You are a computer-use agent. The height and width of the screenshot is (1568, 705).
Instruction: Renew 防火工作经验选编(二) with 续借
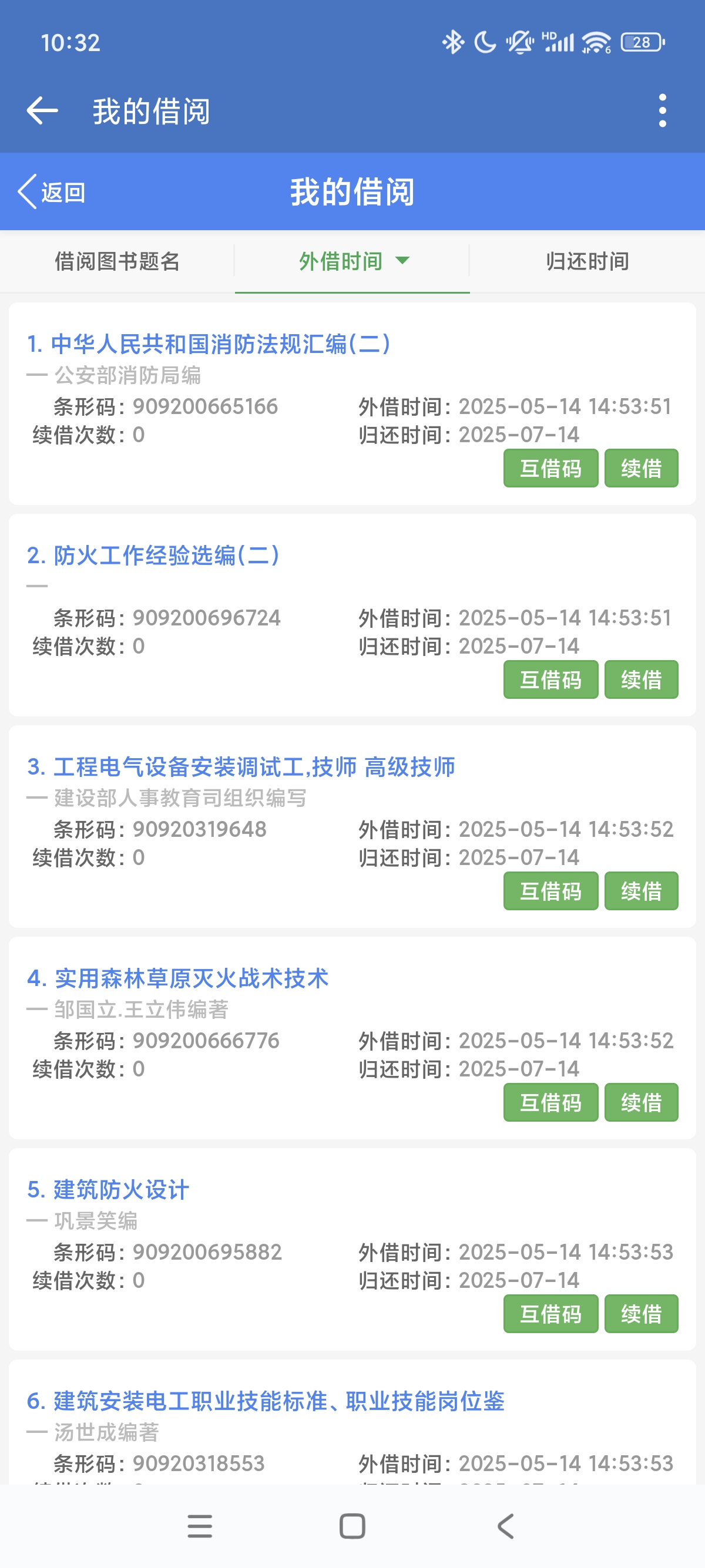641,679
